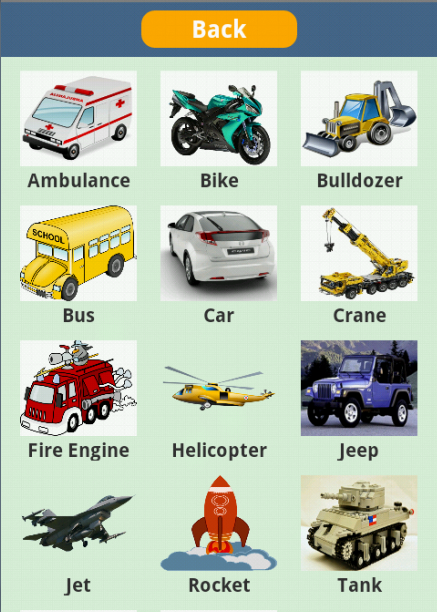Tap the Jet image
The height and width of the screenshot is (612, 437).
[x=78, y=523]
